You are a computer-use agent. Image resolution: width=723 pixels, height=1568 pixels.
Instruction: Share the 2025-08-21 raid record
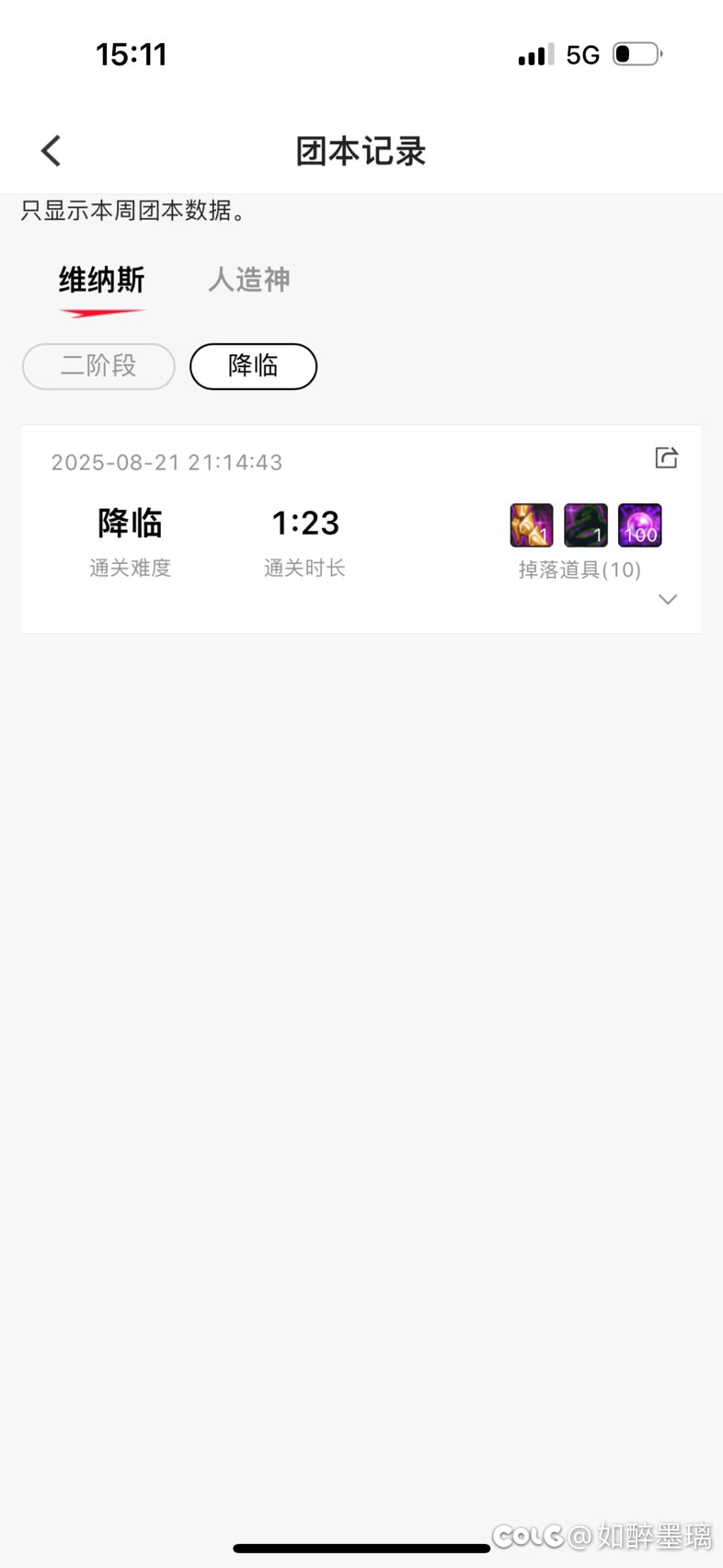667,457
